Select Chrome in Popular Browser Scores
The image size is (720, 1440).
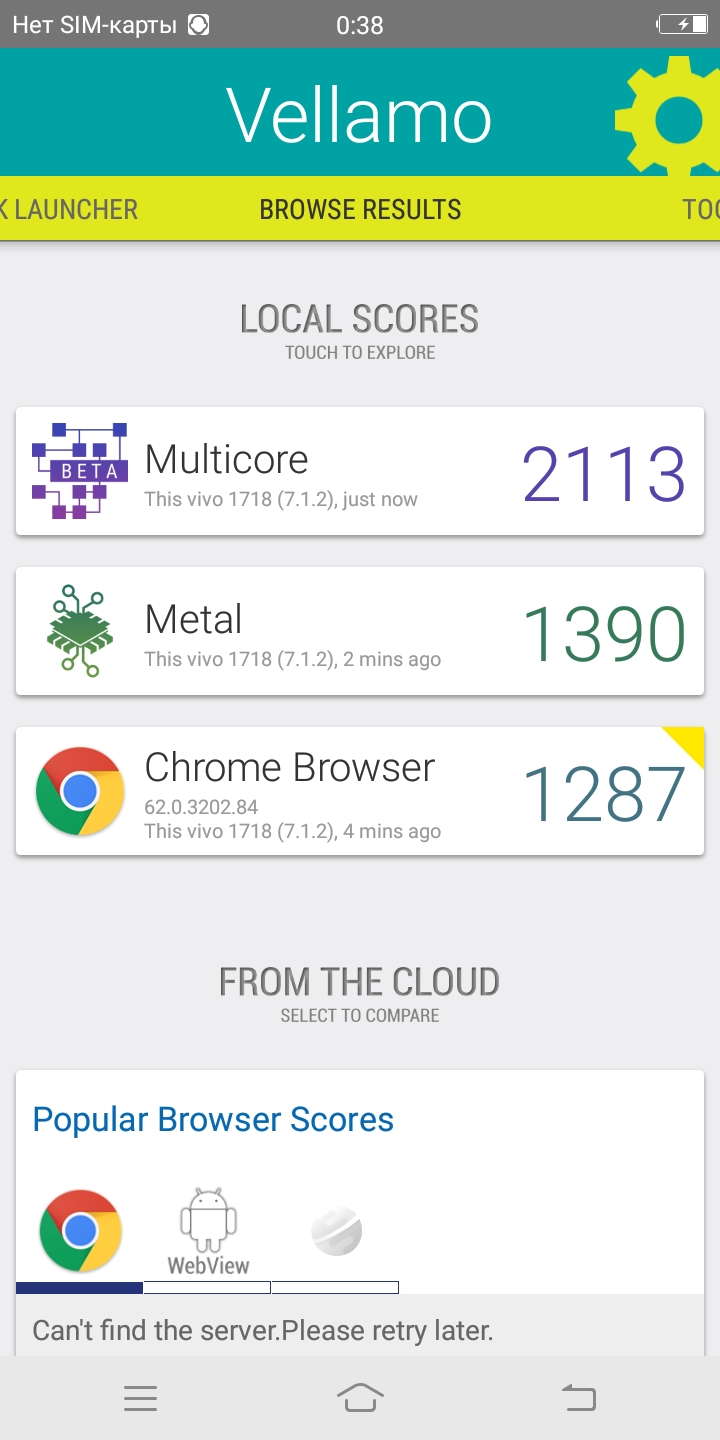click(x=80, y=1231)
